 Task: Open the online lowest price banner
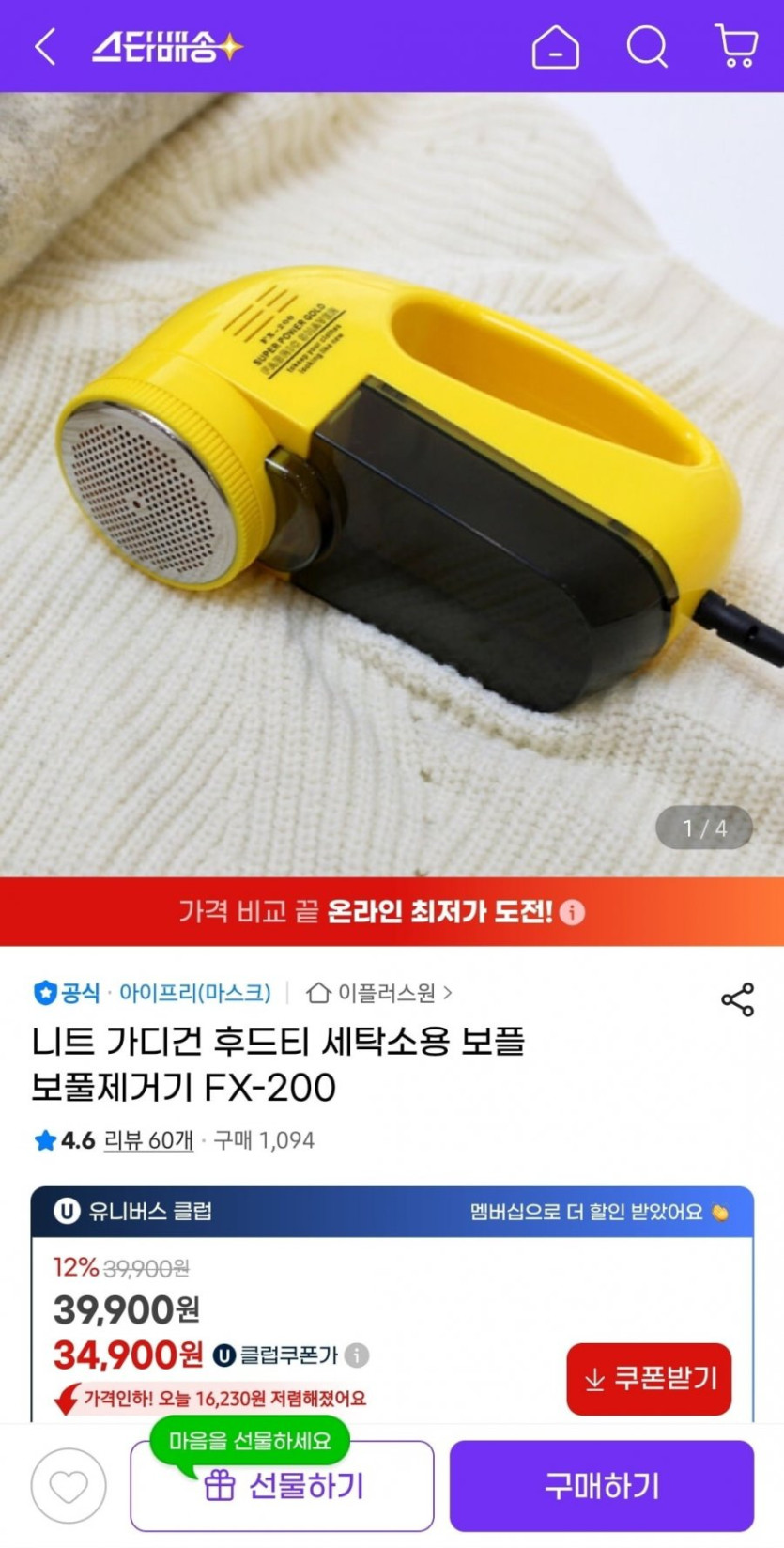tap(392, 911)
